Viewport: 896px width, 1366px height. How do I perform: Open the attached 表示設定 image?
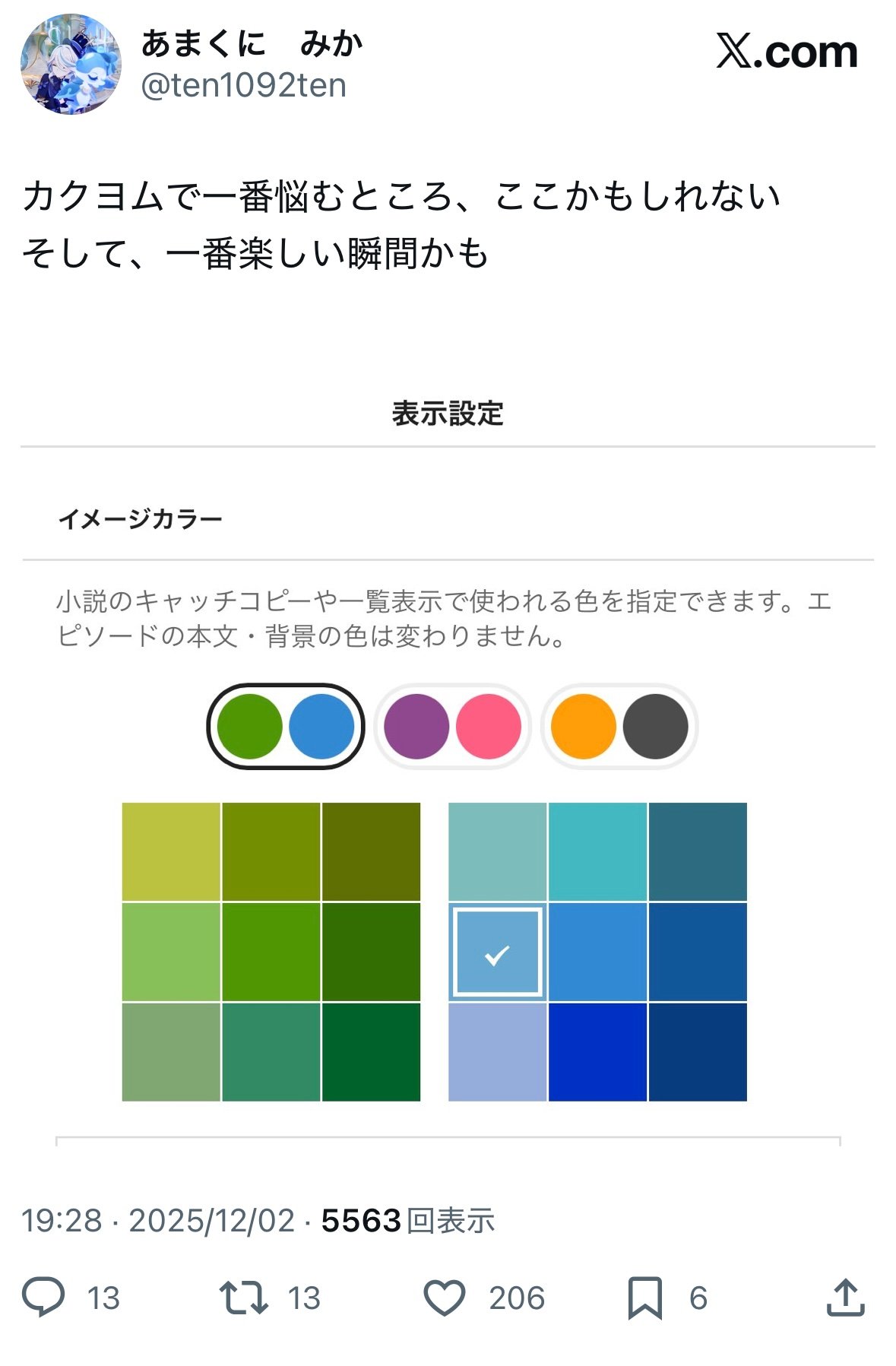point(448,760)
